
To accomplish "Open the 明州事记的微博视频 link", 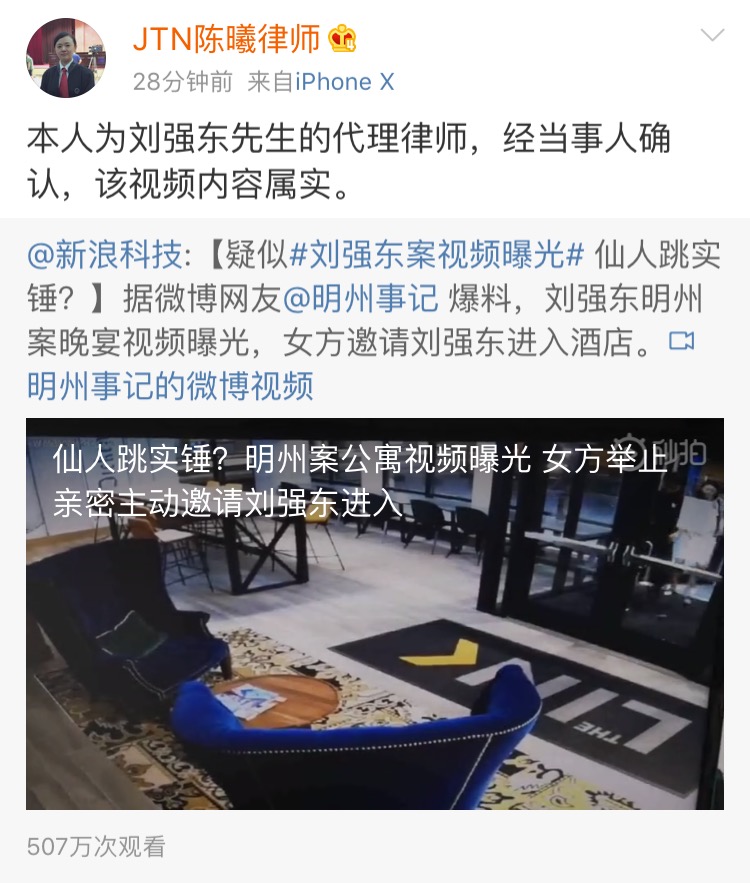I will point(170,384).
